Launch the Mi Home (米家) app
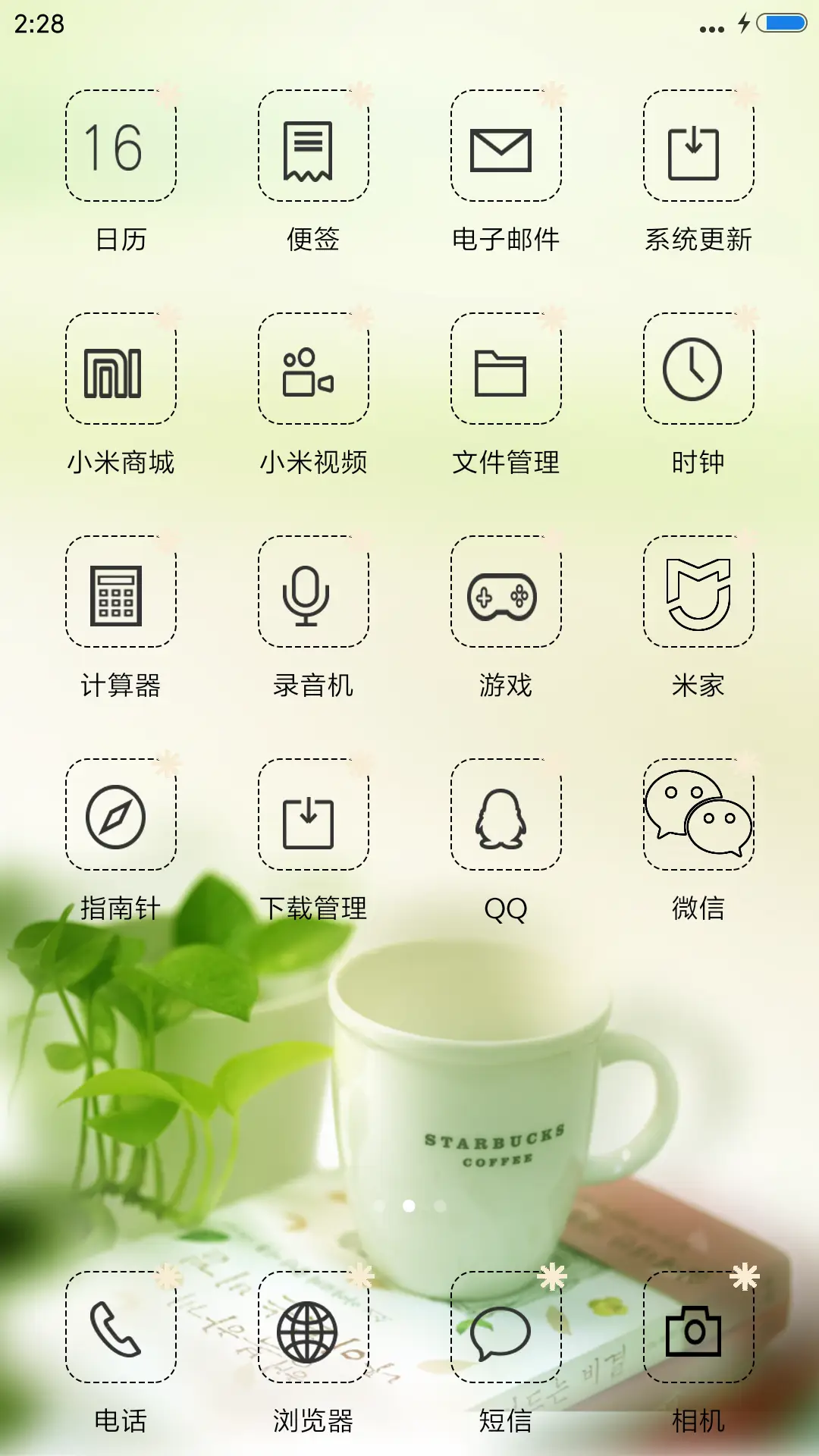The height and width of the screenshot is (1456, 819). coord(698,595)
